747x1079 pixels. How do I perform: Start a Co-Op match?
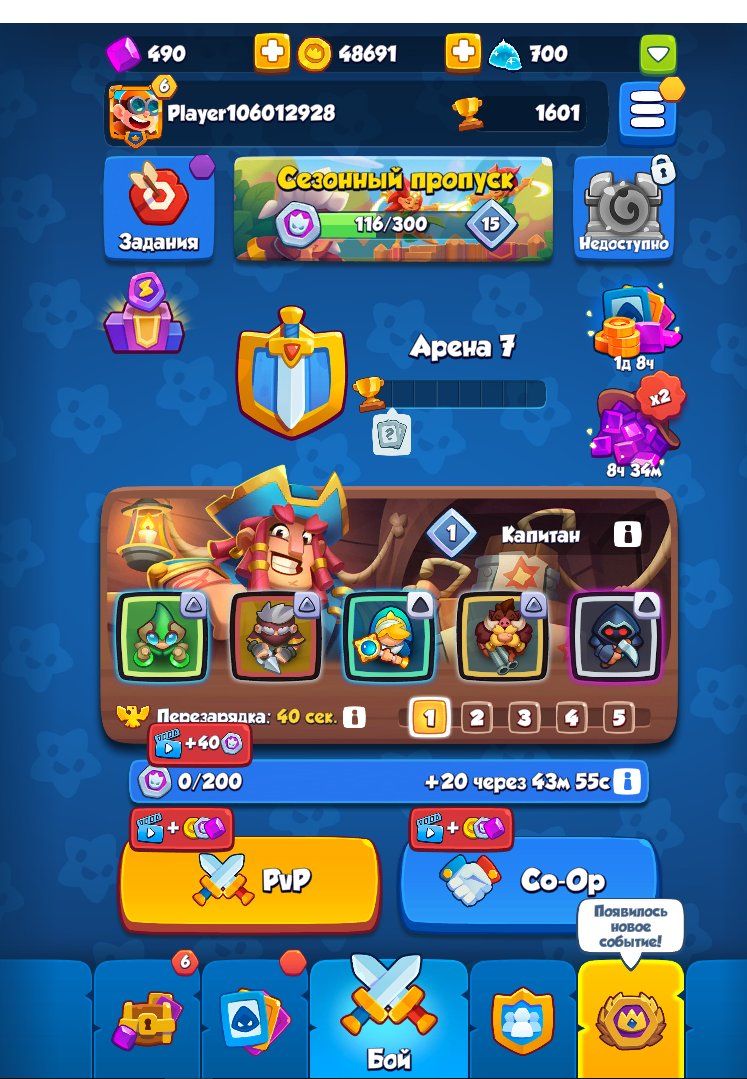pyautogui.click(x=528, y=880)
